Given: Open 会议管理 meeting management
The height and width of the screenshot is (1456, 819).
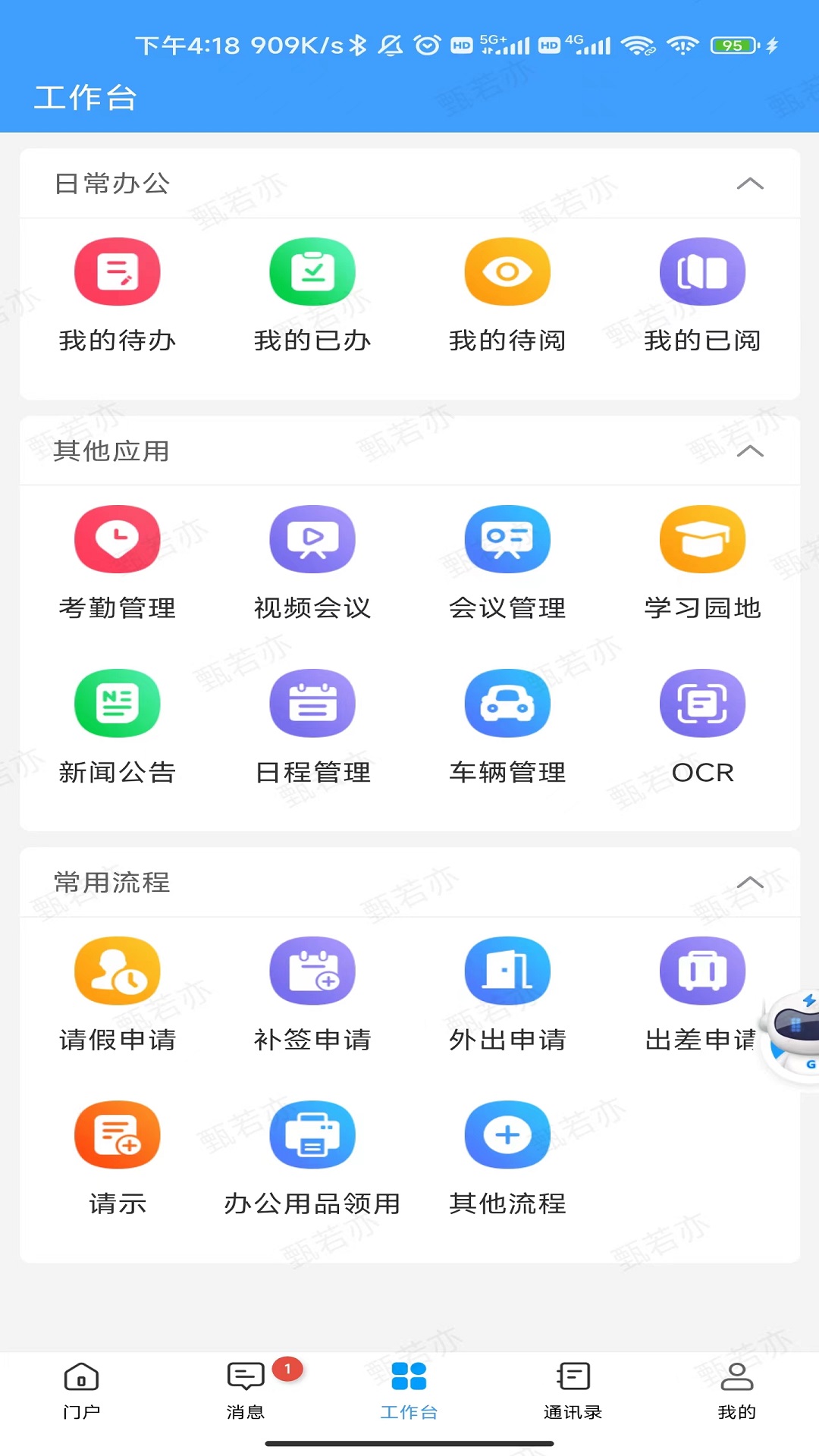Looking at the screenshot, I should tap(507, 563).
